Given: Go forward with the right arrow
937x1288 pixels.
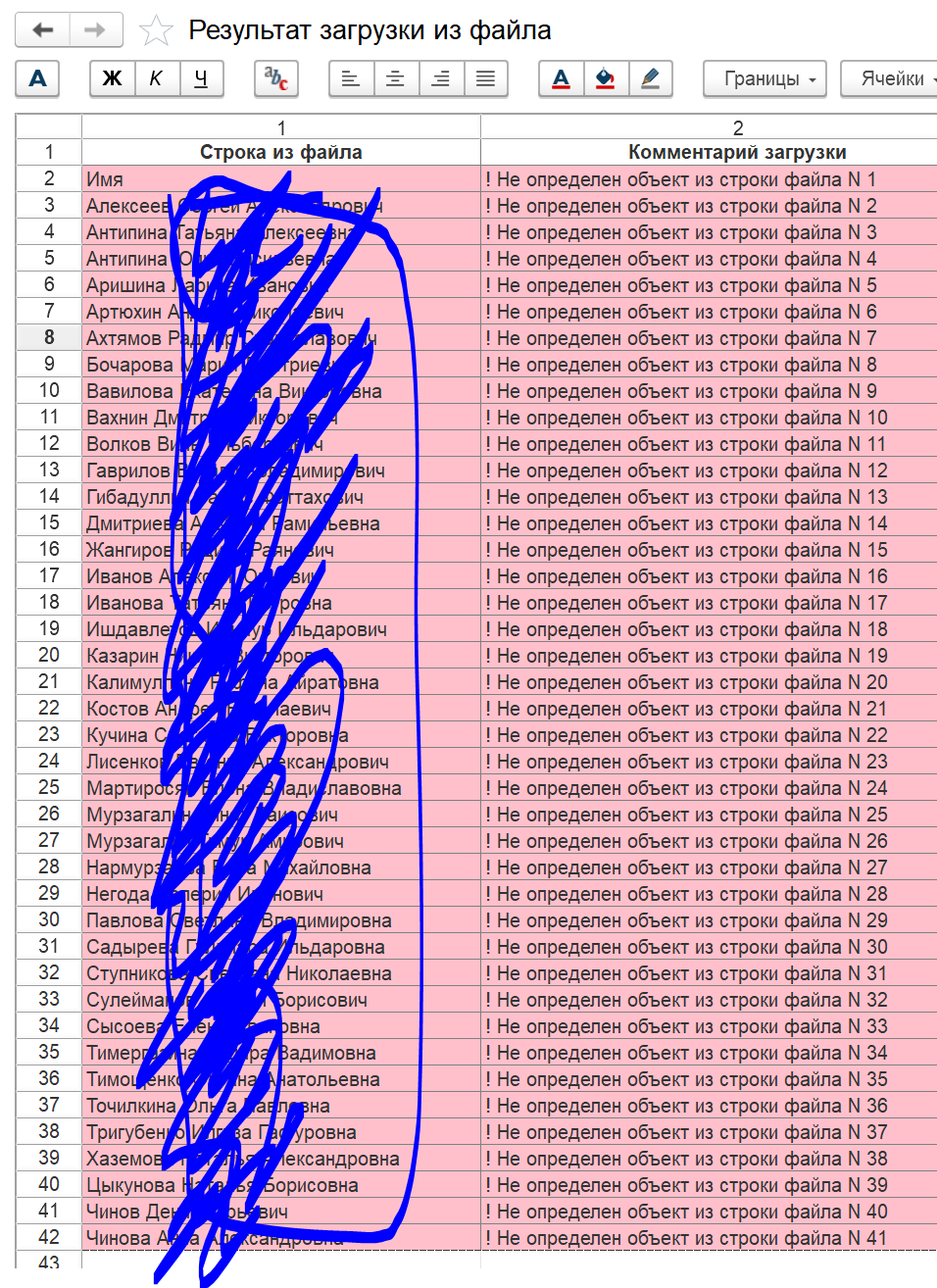Looking at the screenshot, I should (95, 30).
